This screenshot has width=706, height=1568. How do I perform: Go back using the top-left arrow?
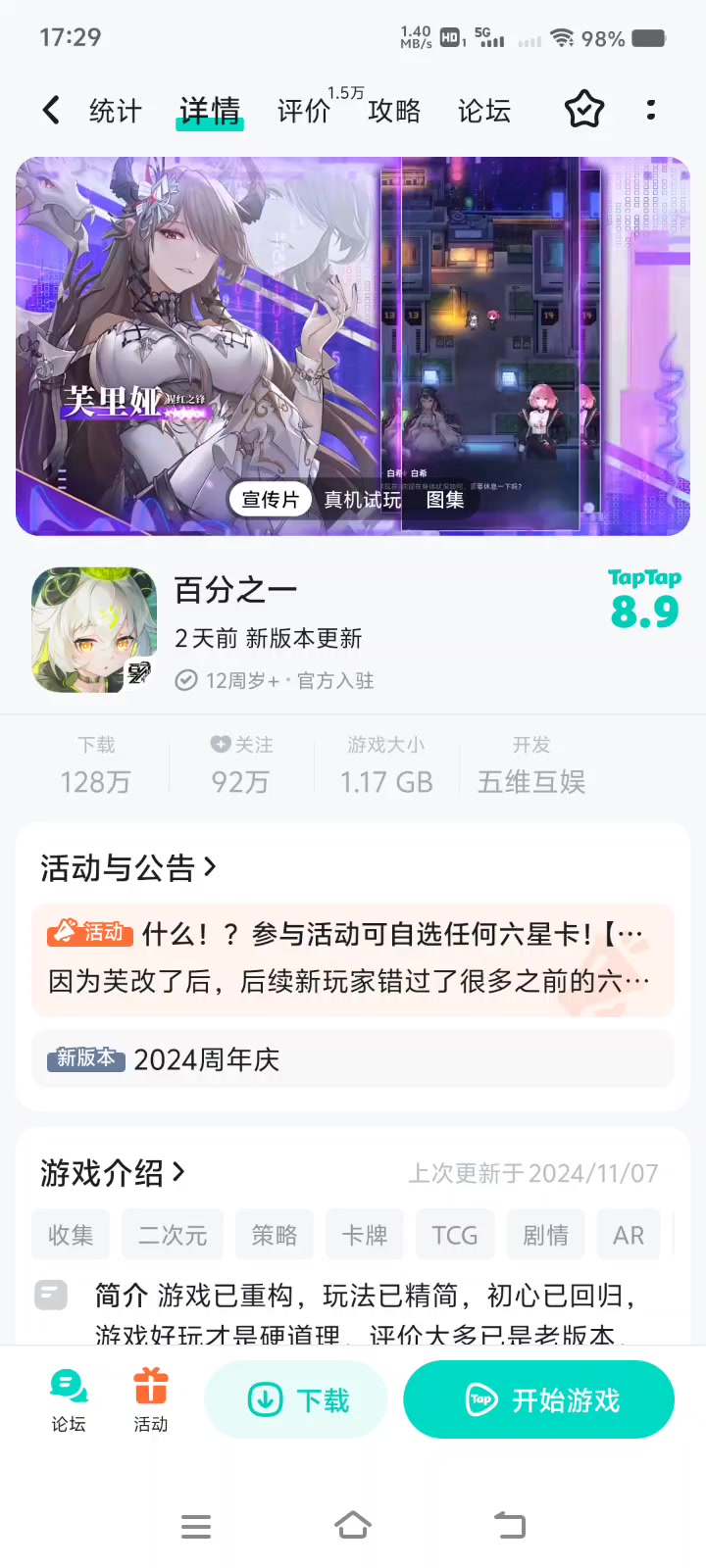(51, 110)
